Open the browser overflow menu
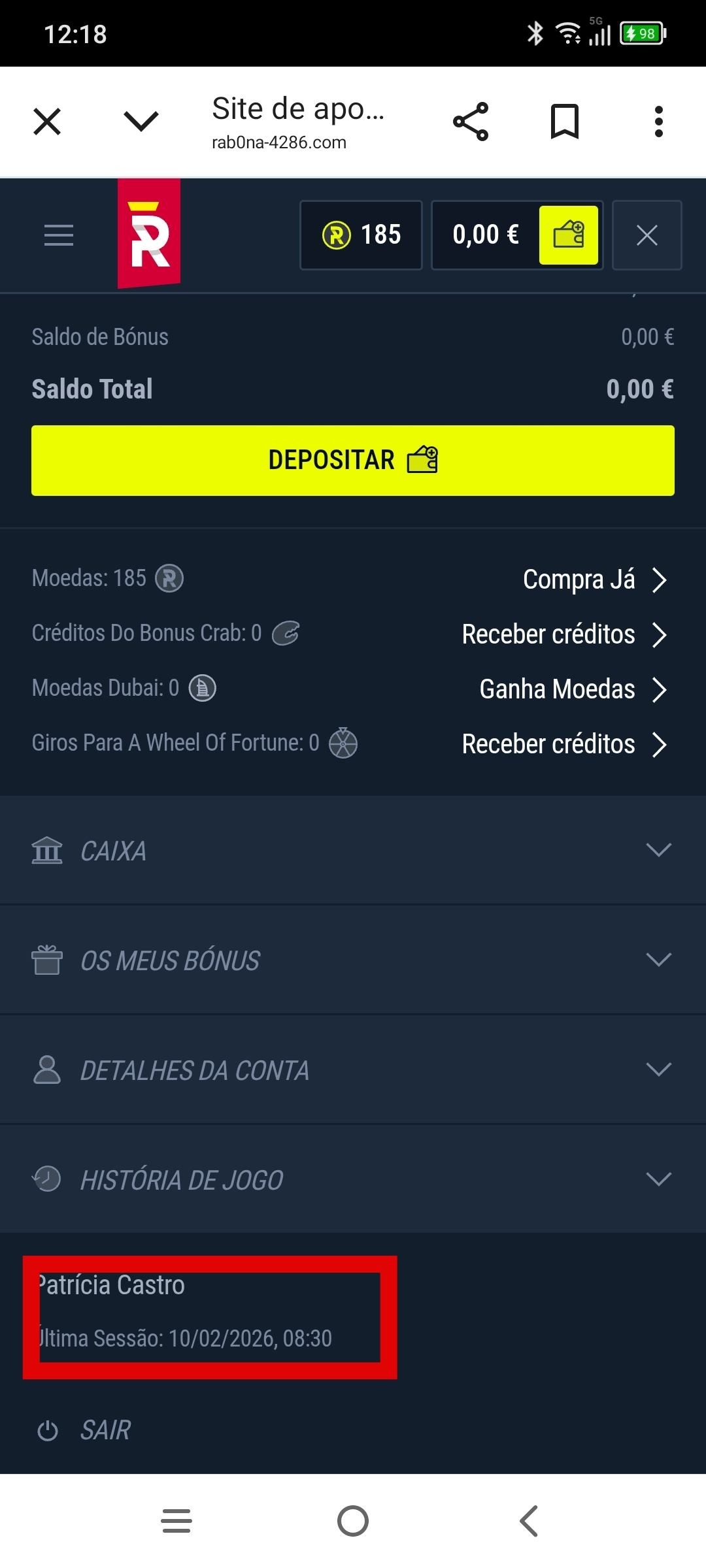This screenshot has width=706, height=1568. point(659,122)
